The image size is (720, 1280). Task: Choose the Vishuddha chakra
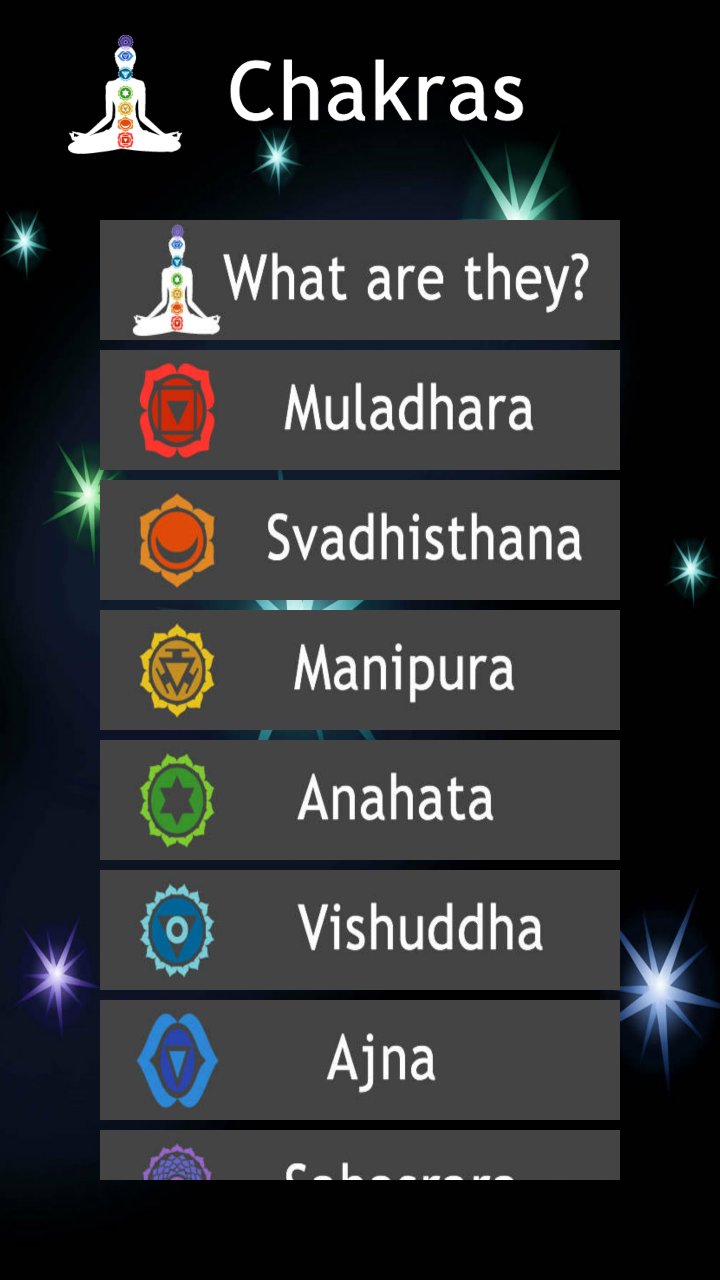tap(360, 930)
